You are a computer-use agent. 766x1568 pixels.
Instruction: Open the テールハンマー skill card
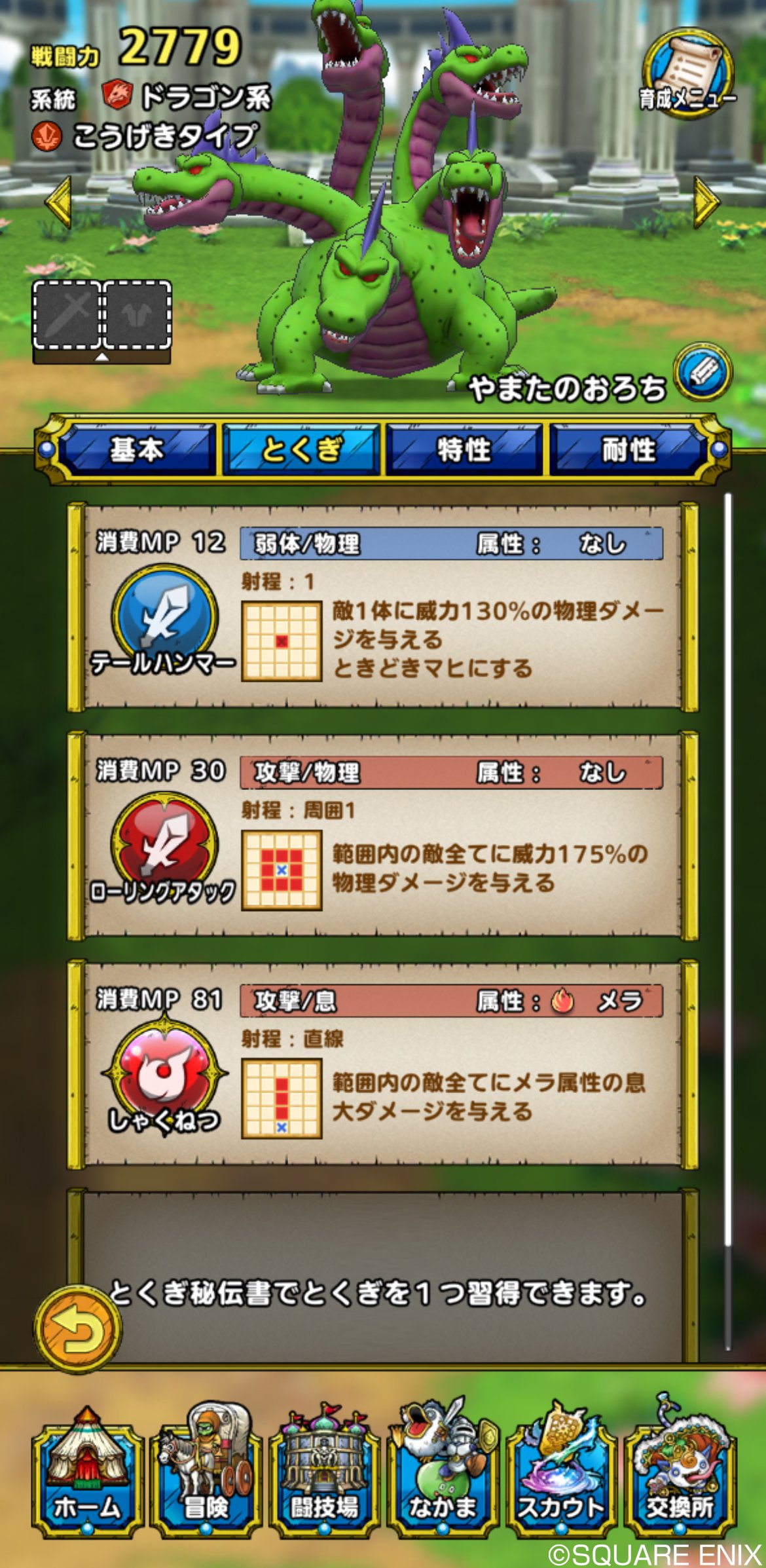click(x=383, y=606)
